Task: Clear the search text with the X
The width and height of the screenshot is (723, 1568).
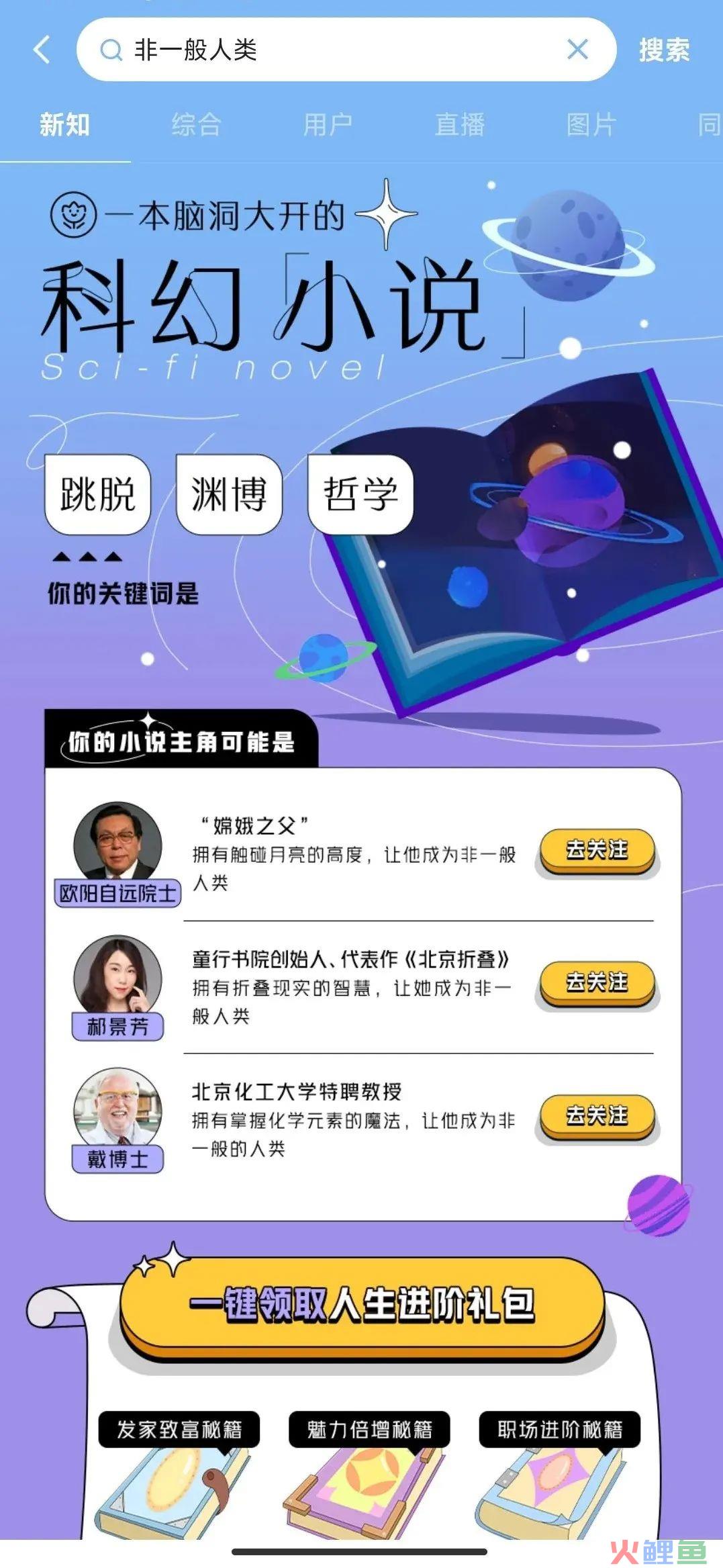Action: [577, 50]
